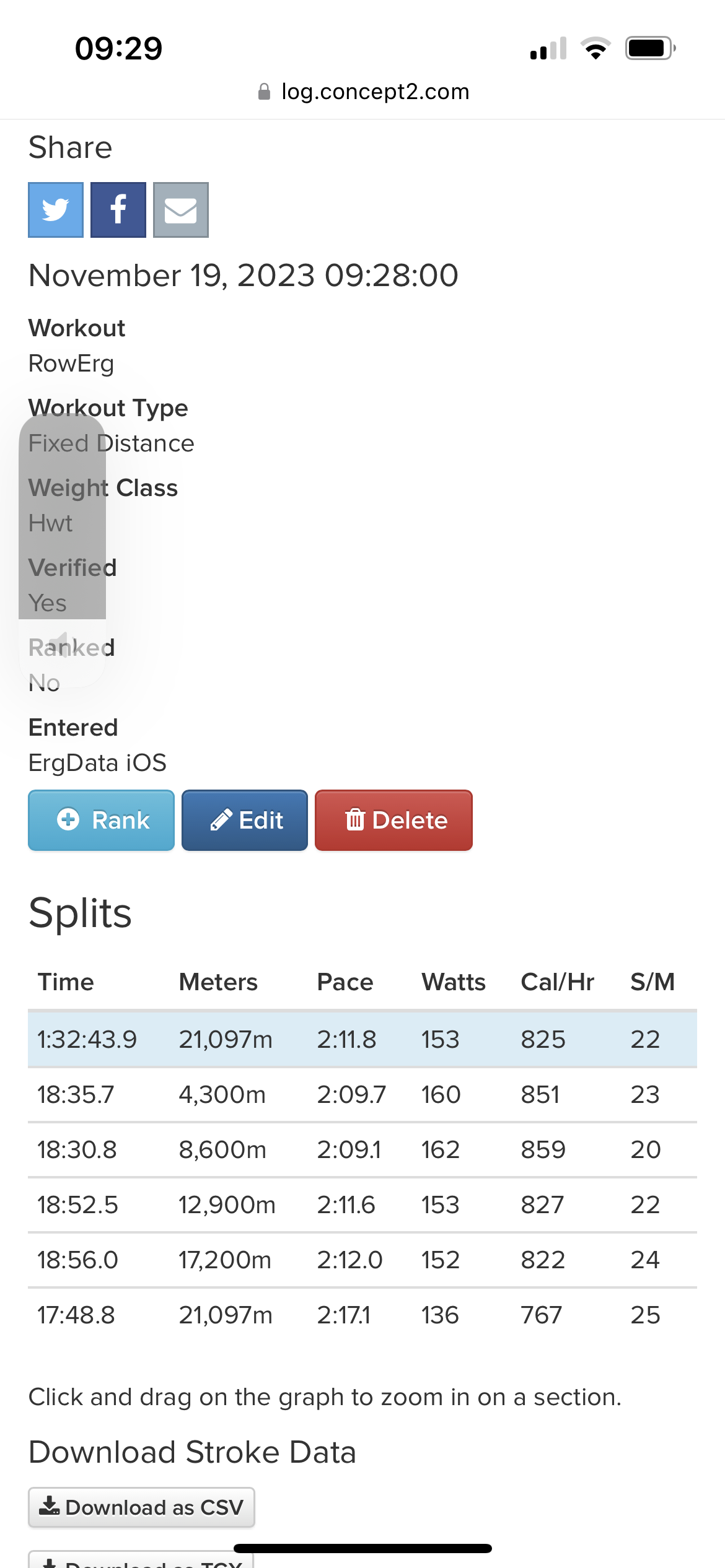Download stroke data as CSV
725x1568 pixels.
click(x=141, y=1507)
